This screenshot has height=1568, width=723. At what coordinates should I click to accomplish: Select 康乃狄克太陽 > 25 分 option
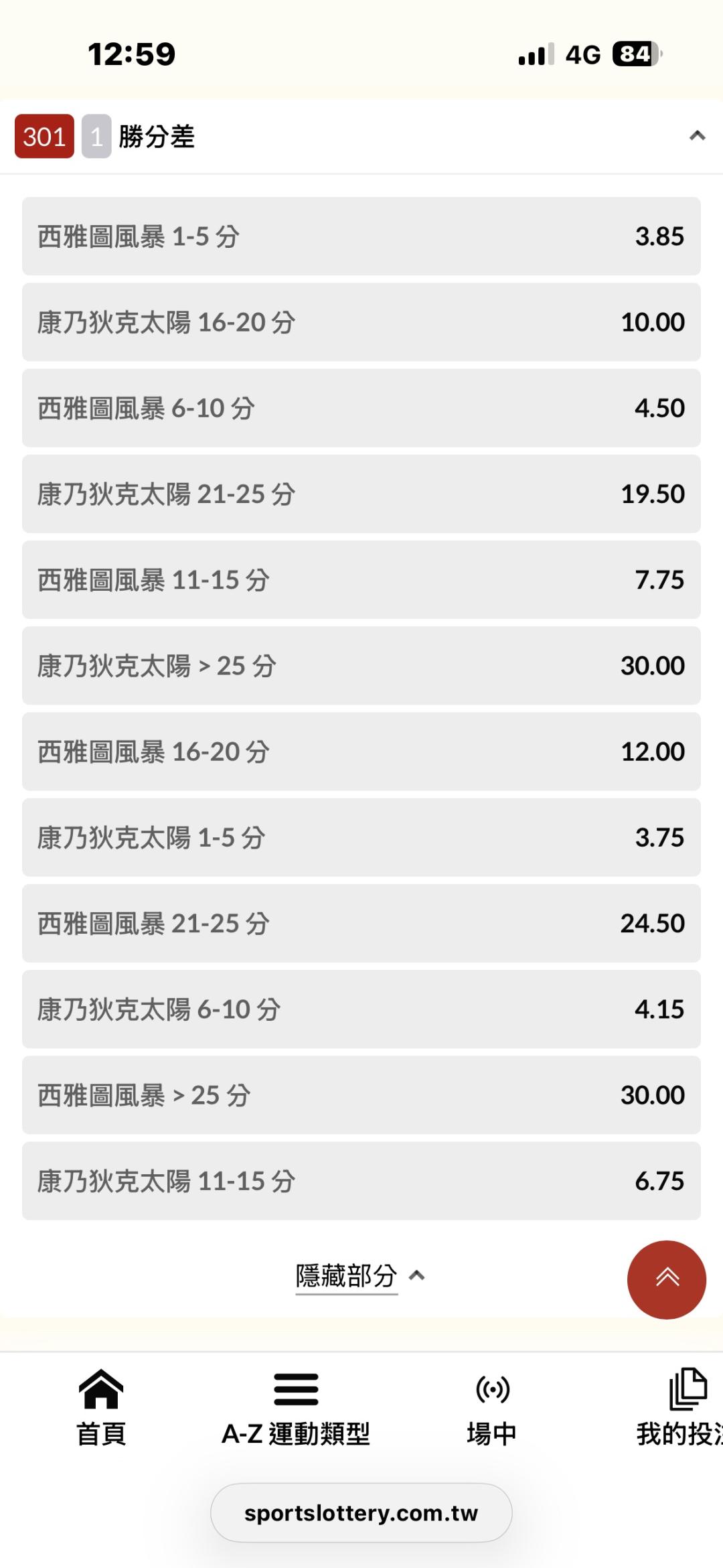pyautogui.click(x=361, y=666)
